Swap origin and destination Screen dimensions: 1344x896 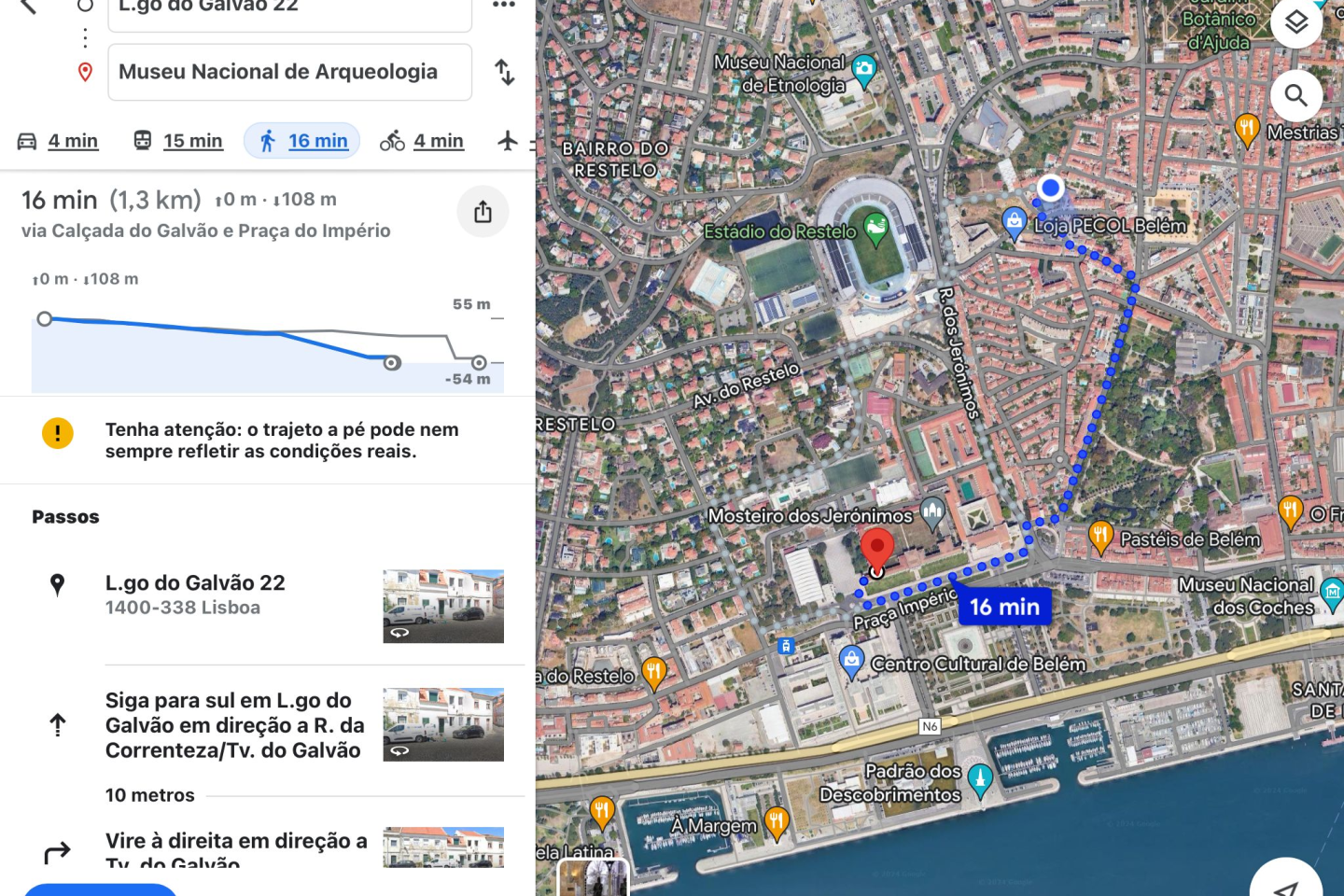504,72
